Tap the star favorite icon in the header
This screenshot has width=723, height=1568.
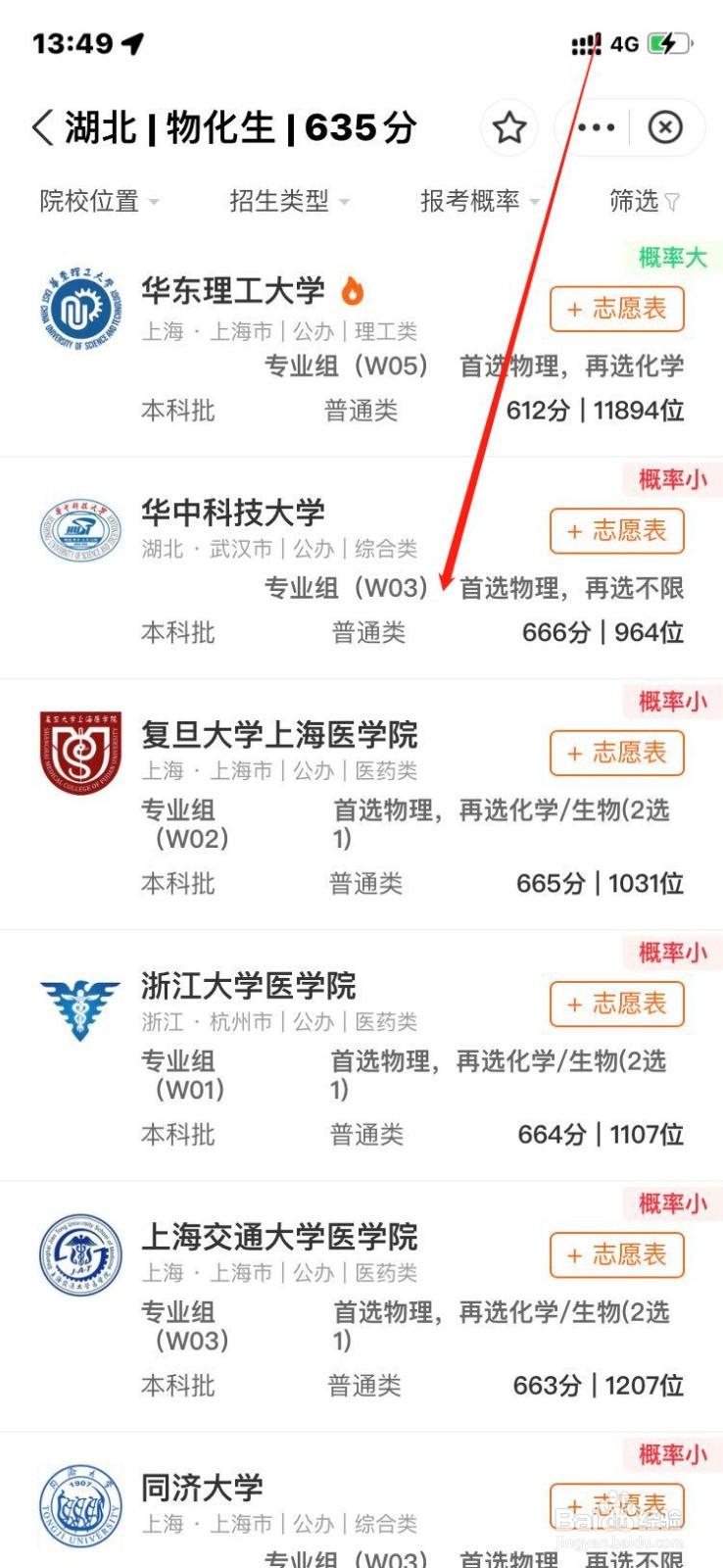point(509,127)
